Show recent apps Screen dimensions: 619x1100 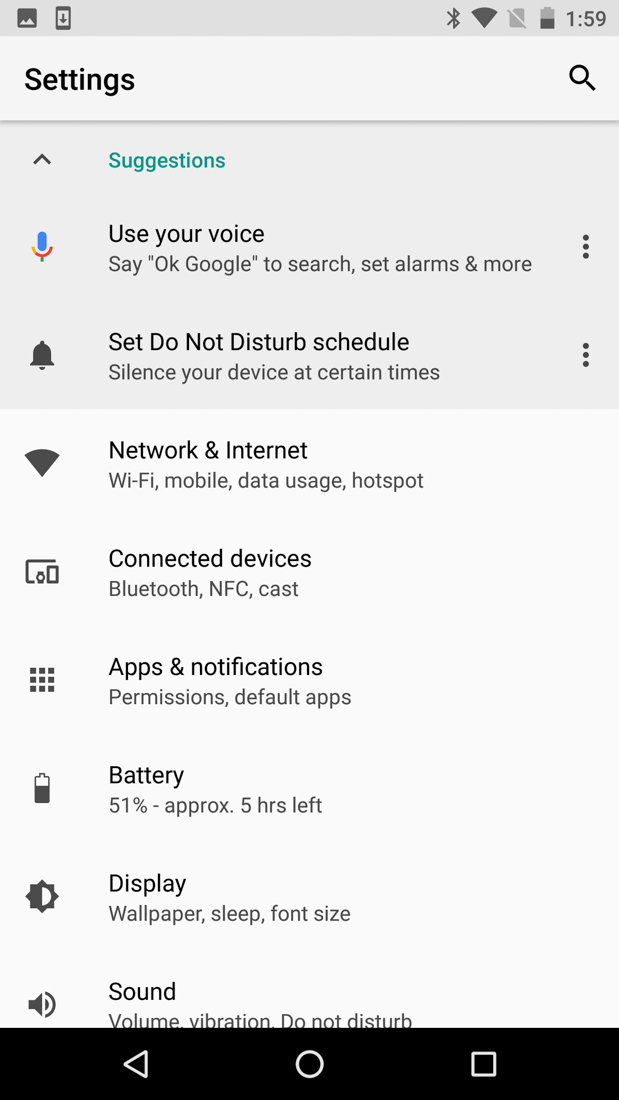click(483, 1064)
